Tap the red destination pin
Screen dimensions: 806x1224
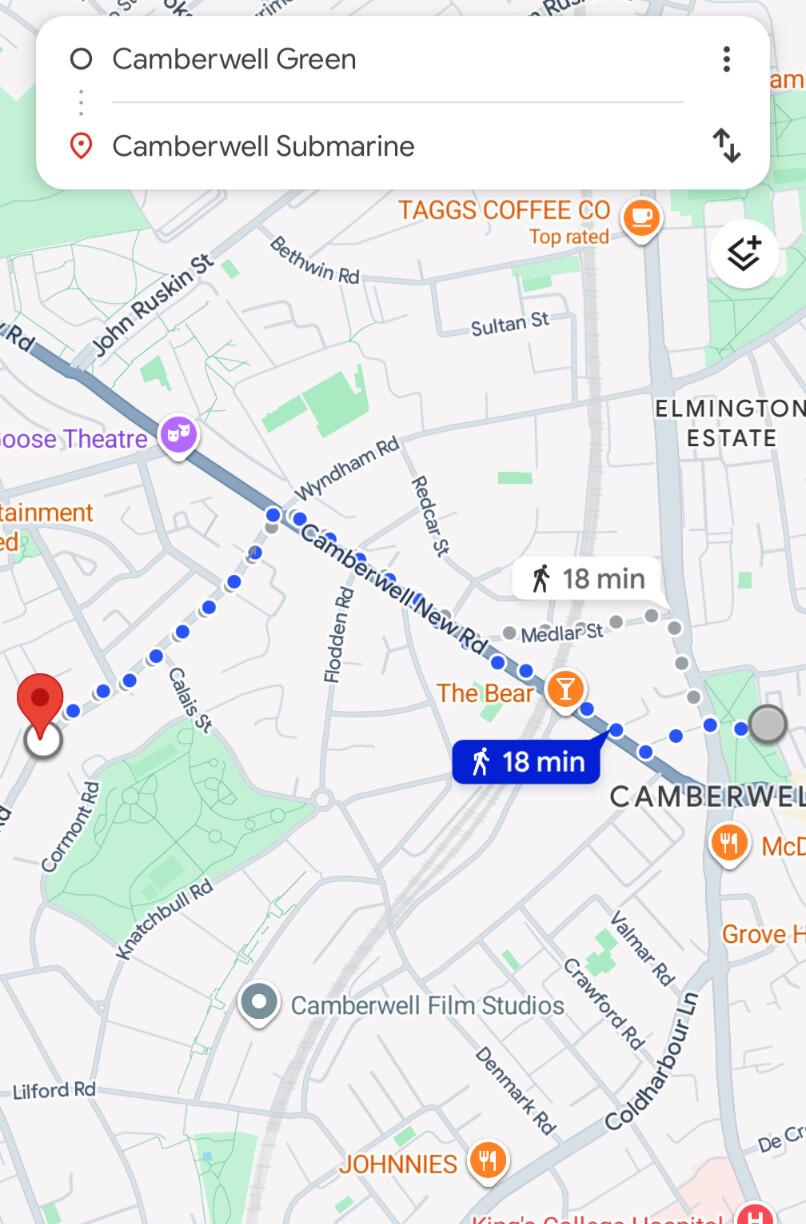41,700
